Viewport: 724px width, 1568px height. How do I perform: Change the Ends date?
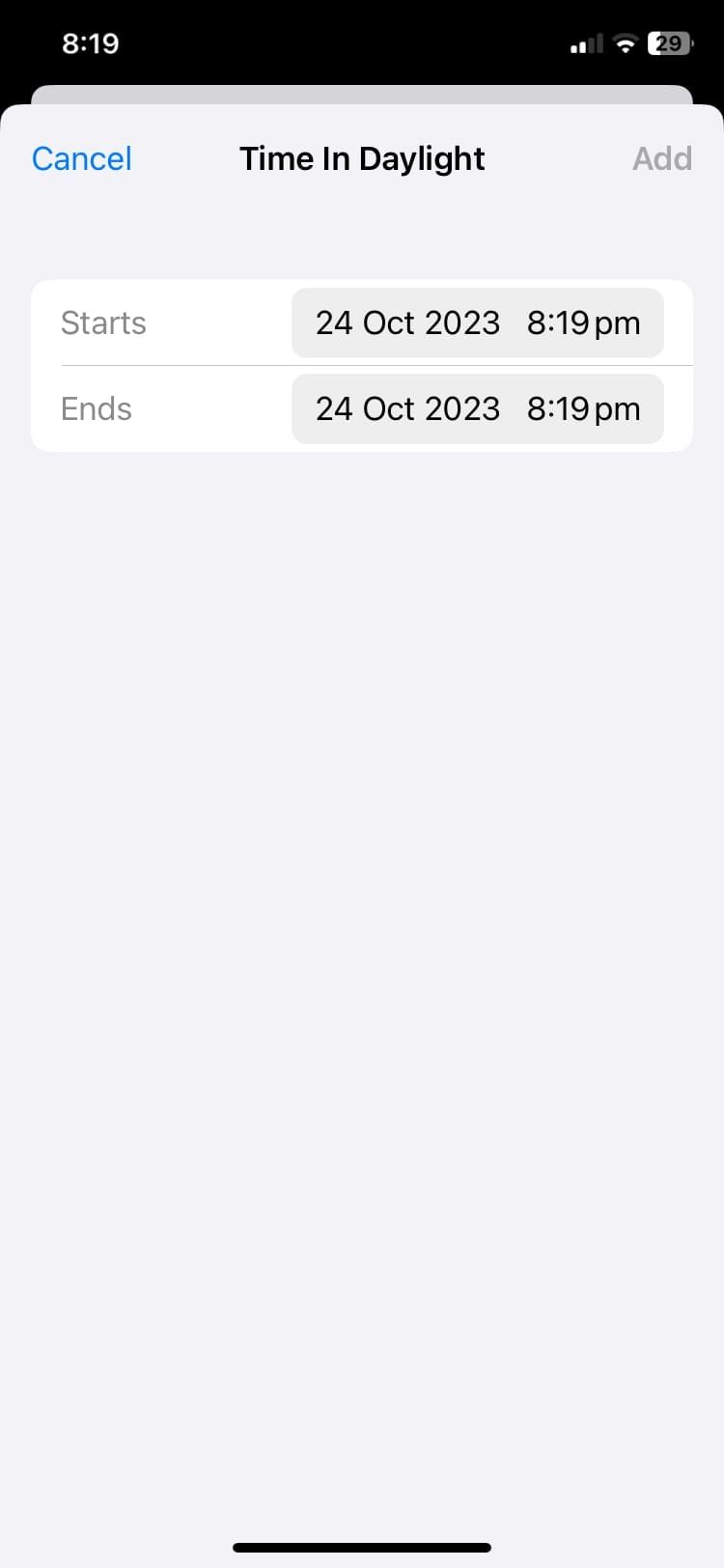pyautogui.click(x=407, y=408)
